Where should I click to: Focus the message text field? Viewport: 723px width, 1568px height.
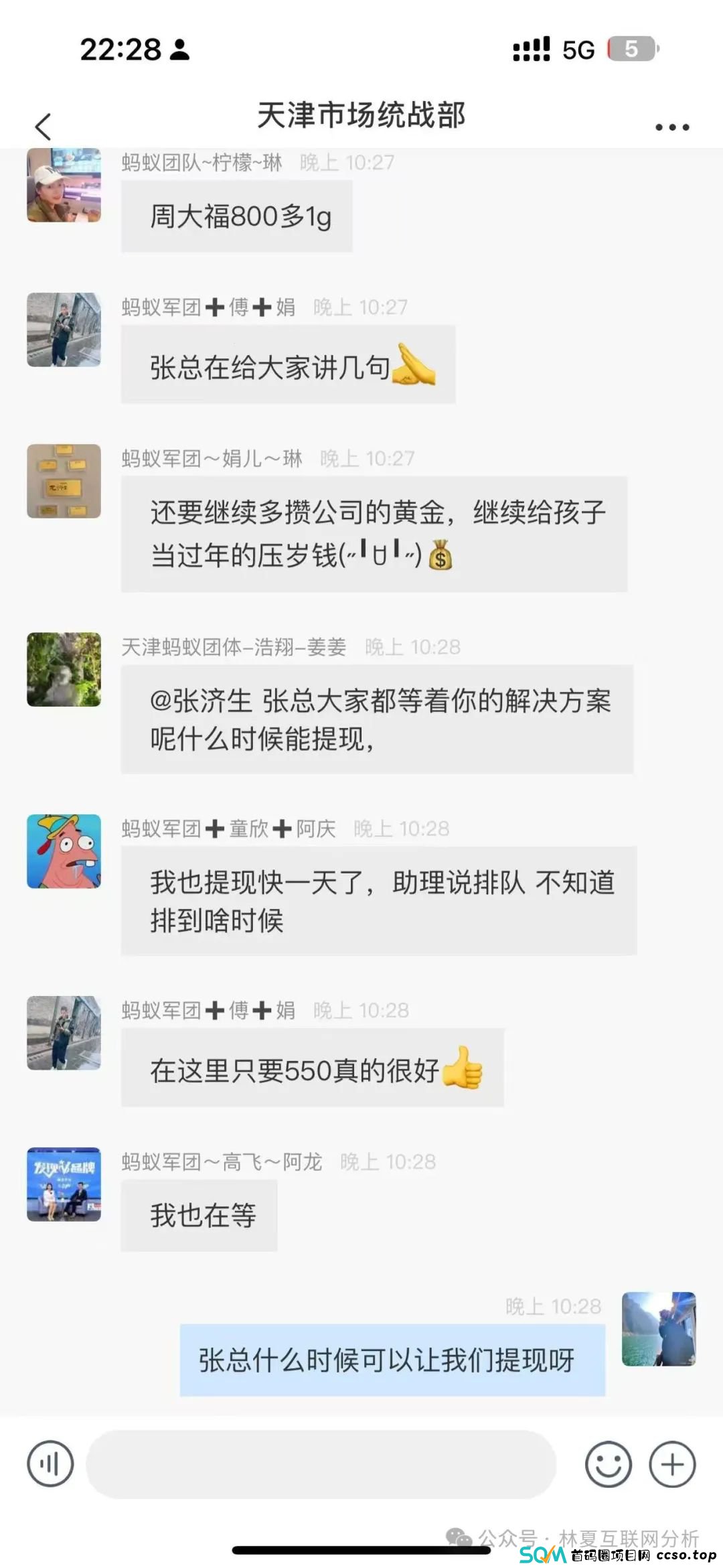click(x=321, y=1464)
